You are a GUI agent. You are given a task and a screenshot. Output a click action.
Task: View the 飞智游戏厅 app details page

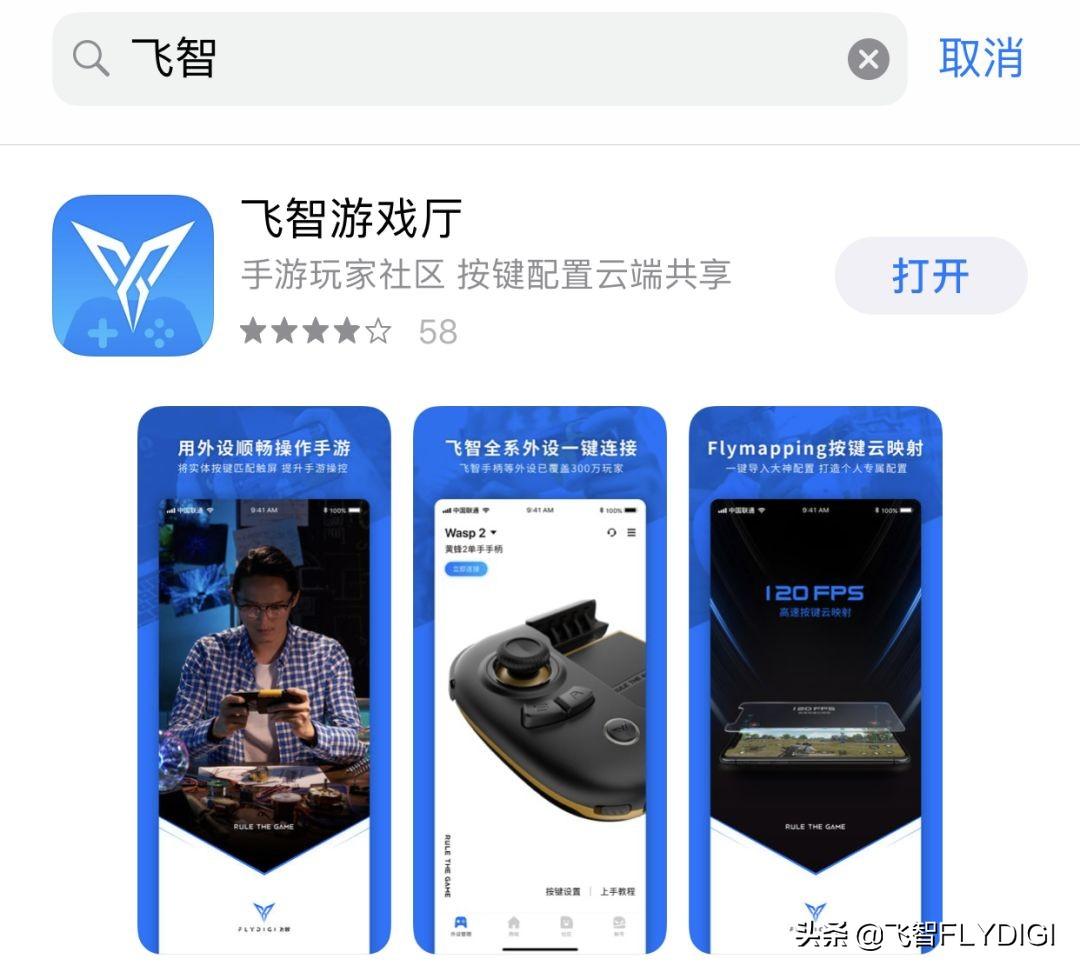tap(350, 218)
